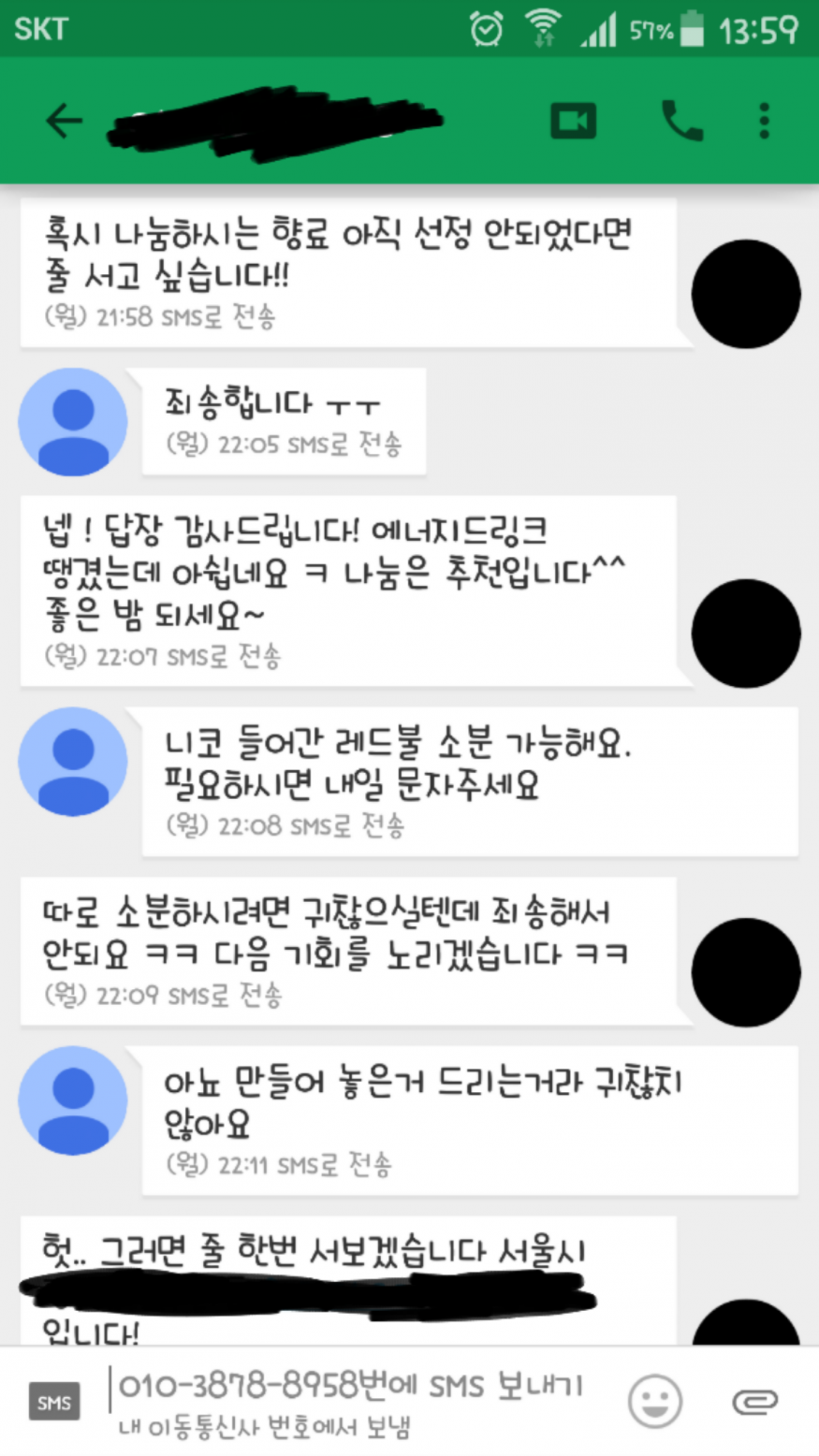
Task: Go back to the conversation list
Action: coord(64,121)
